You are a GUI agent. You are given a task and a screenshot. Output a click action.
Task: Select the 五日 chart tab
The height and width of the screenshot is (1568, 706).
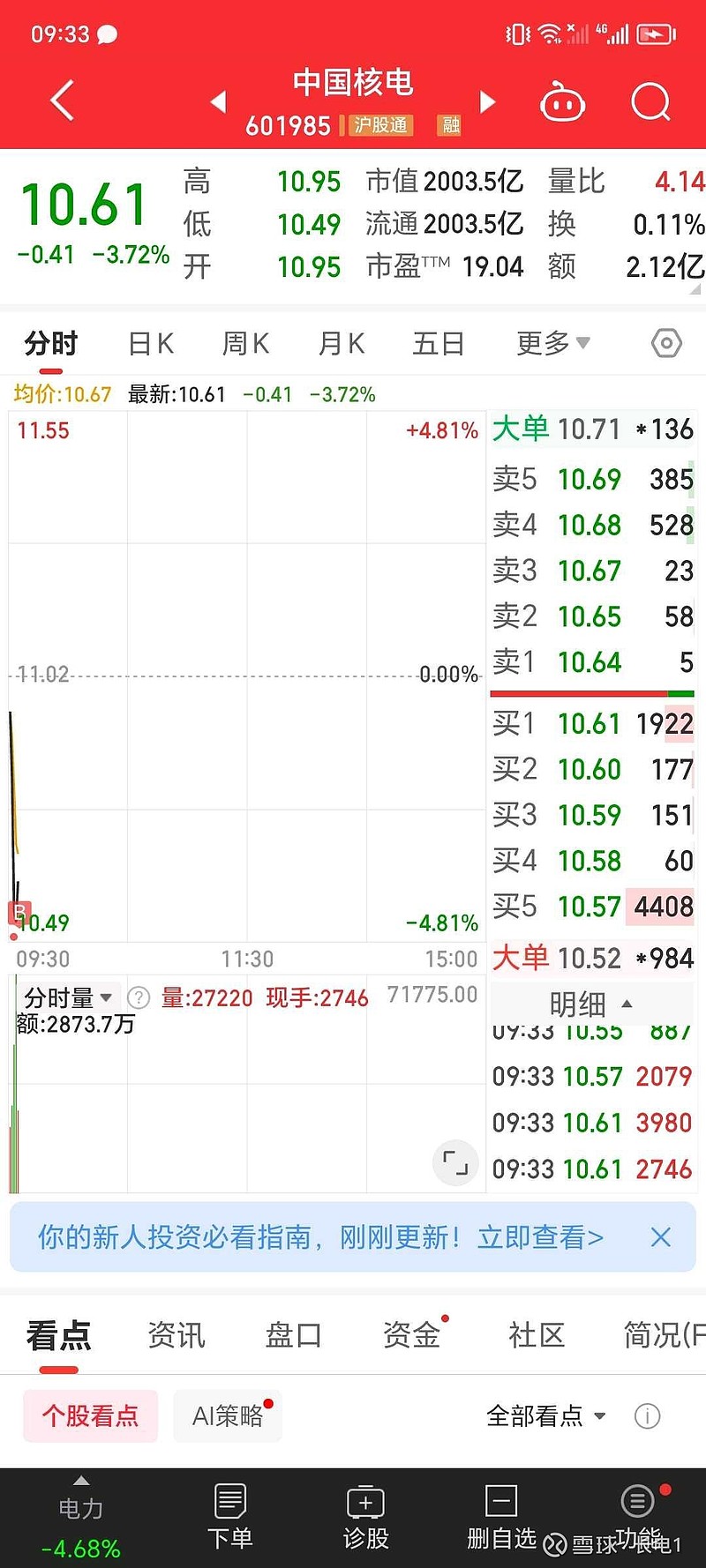click(x=439, y=343)
